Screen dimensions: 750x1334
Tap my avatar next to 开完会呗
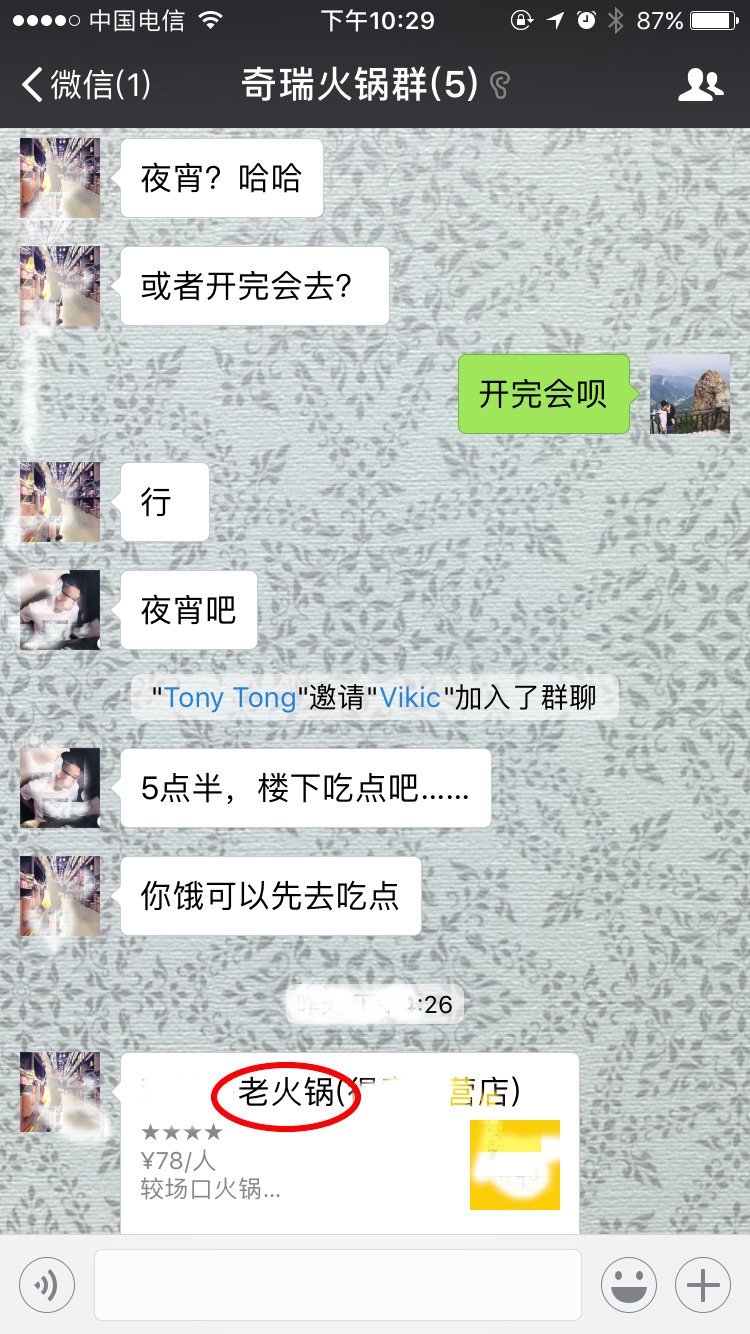click(x=690, y=394)
